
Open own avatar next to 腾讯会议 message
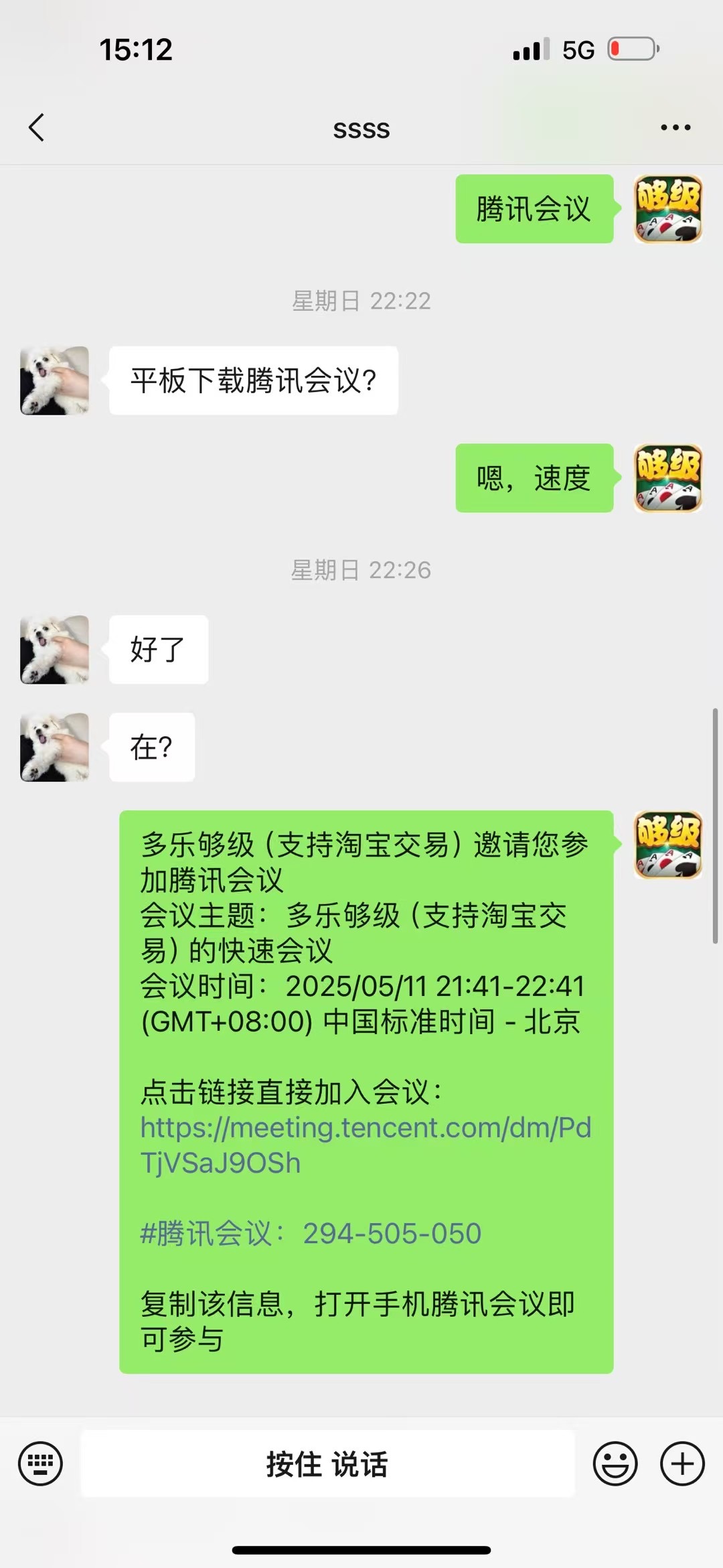[668, 209]
